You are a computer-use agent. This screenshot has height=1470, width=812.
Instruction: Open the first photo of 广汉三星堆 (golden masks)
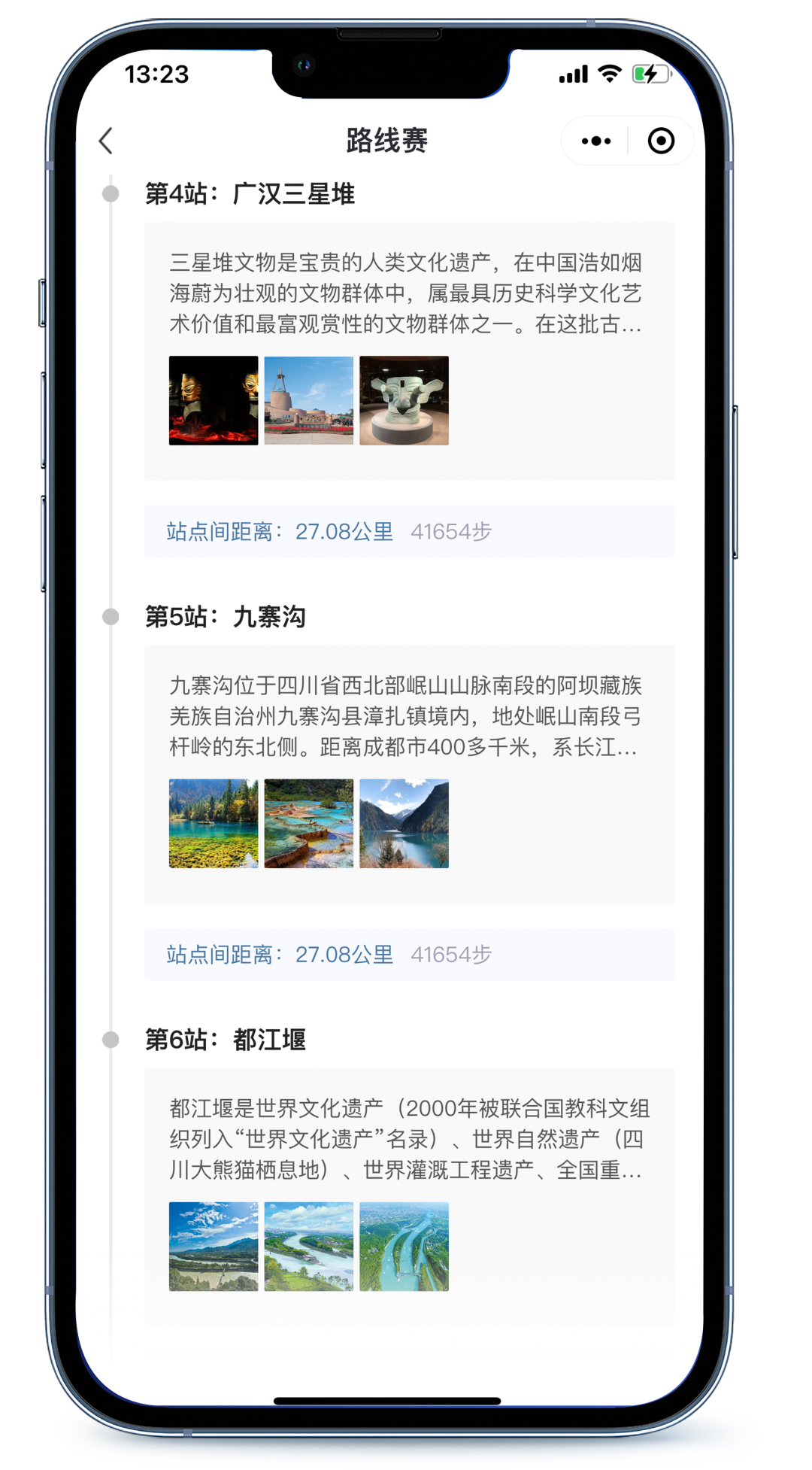click(x=214, y=400)
